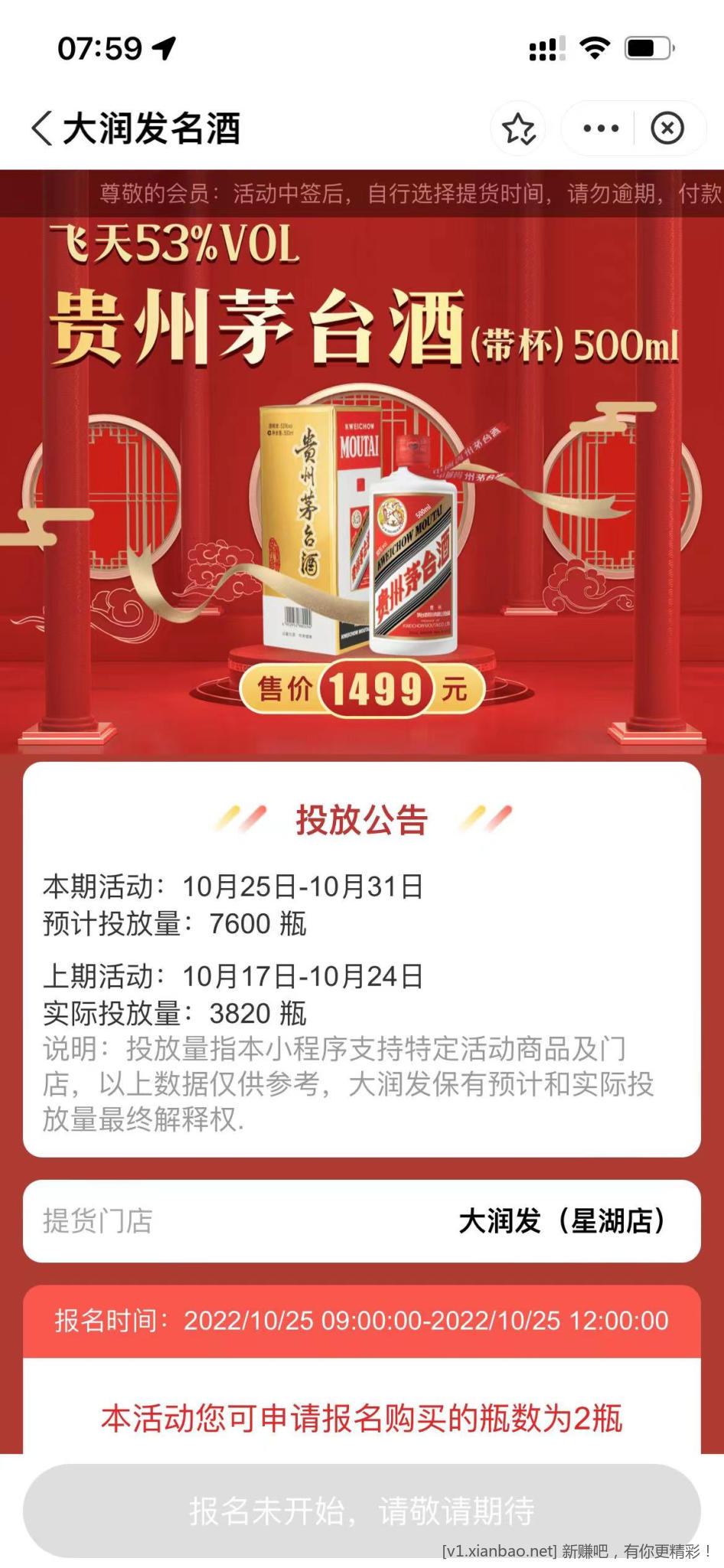Close the mini program
724x1568 pixels.
(667, 129)
